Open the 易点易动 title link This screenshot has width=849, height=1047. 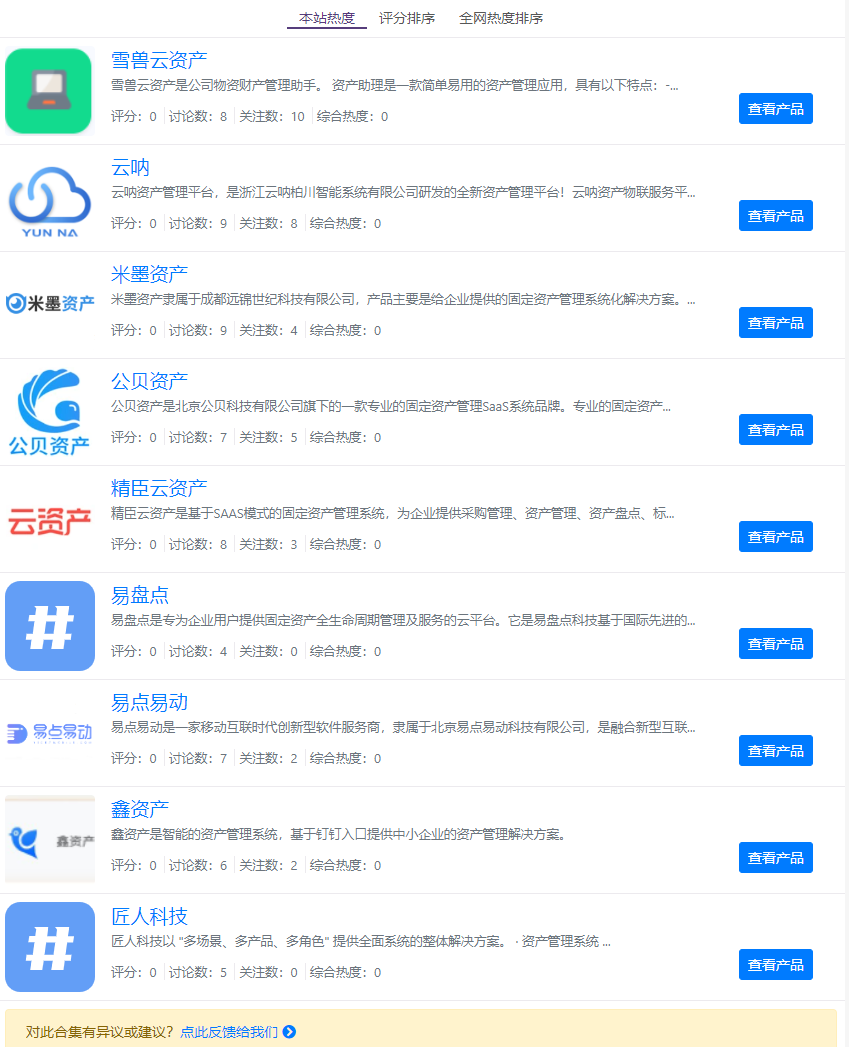tap(149, 702)
